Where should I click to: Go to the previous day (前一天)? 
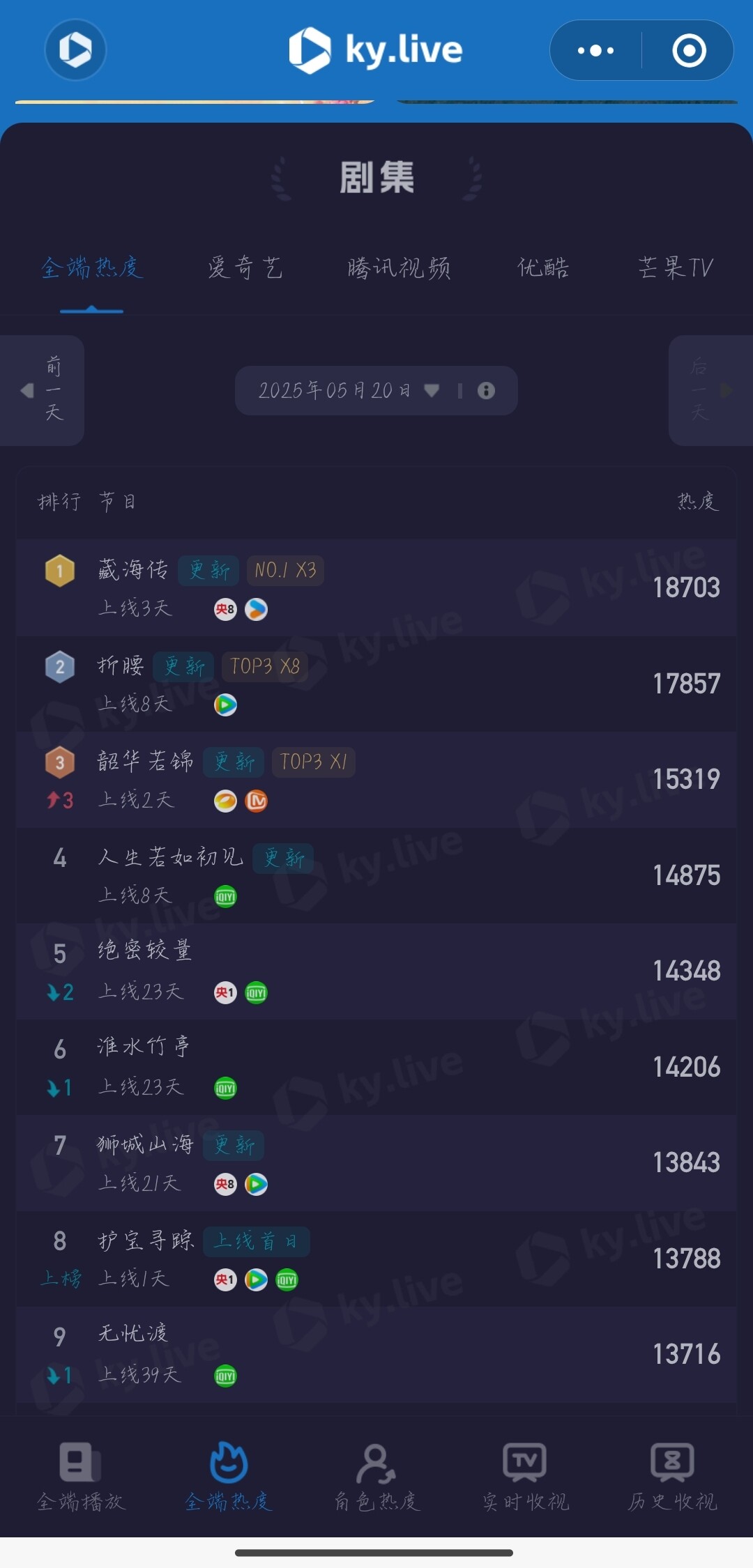point(43,390)
